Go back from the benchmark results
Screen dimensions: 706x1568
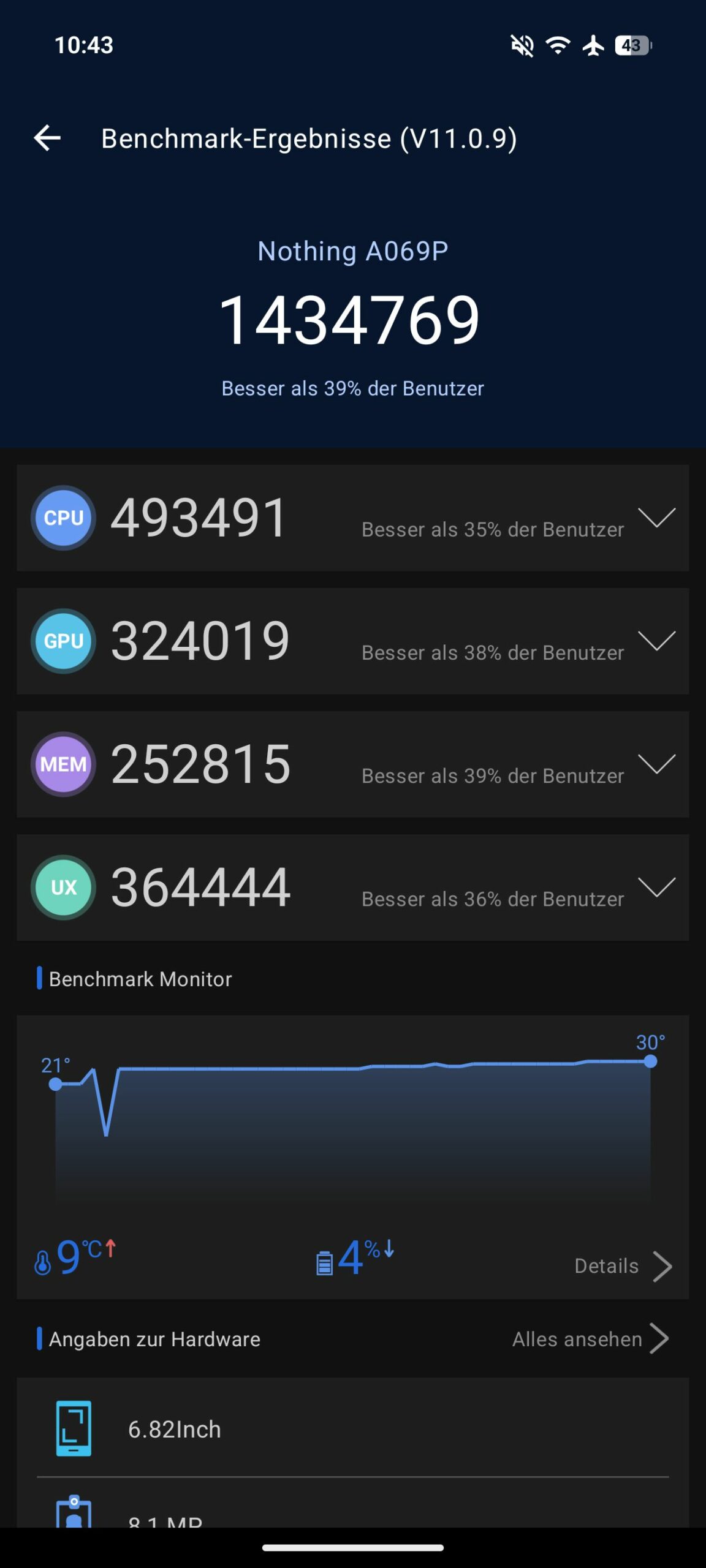coord(47,138)
